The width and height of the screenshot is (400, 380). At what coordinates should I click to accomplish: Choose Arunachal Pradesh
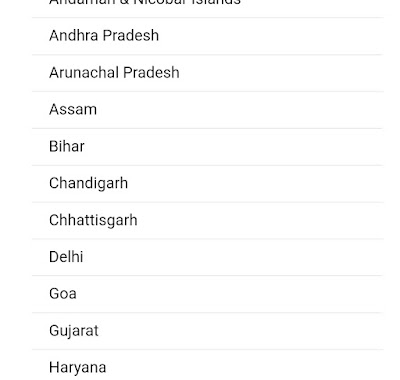(207, 73)
